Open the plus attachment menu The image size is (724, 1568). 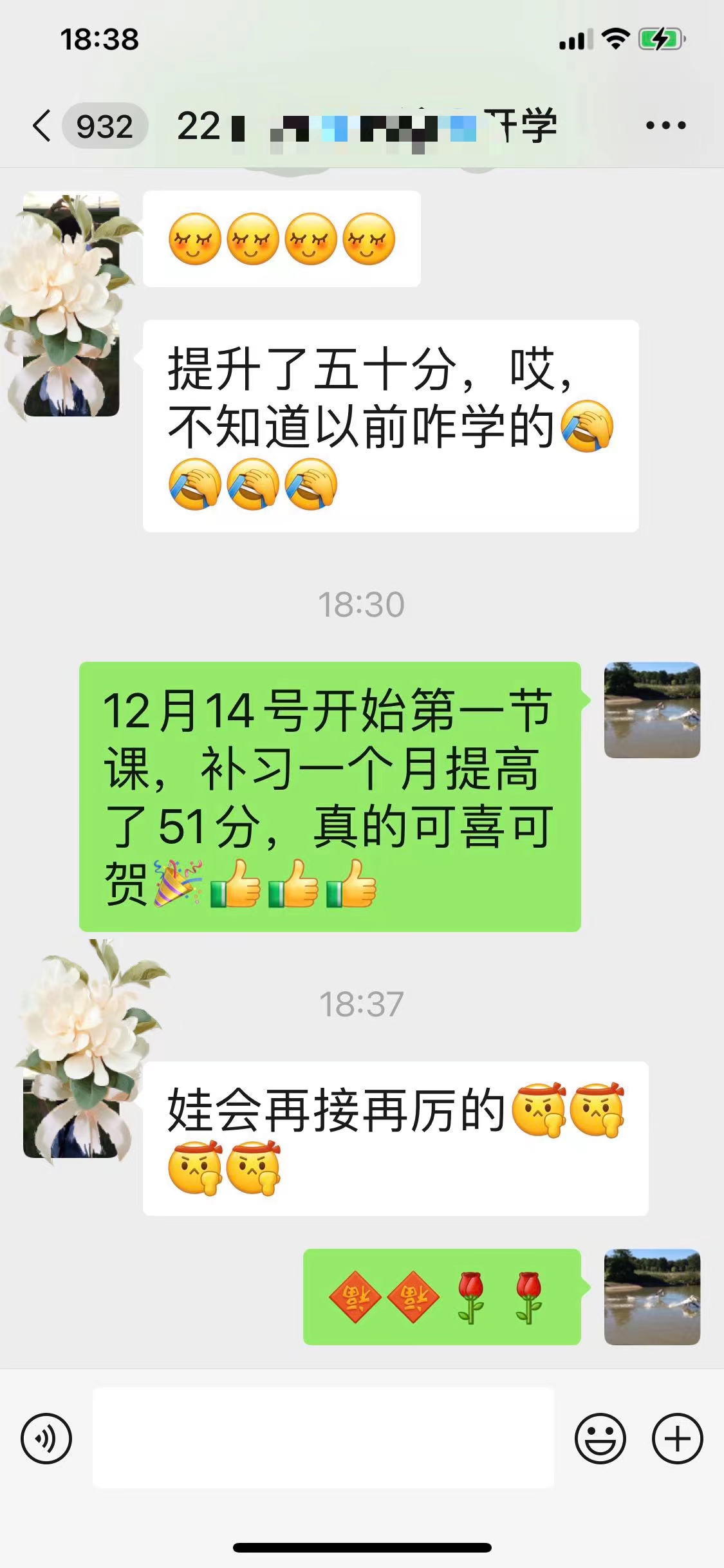[x=677, y=1439]
